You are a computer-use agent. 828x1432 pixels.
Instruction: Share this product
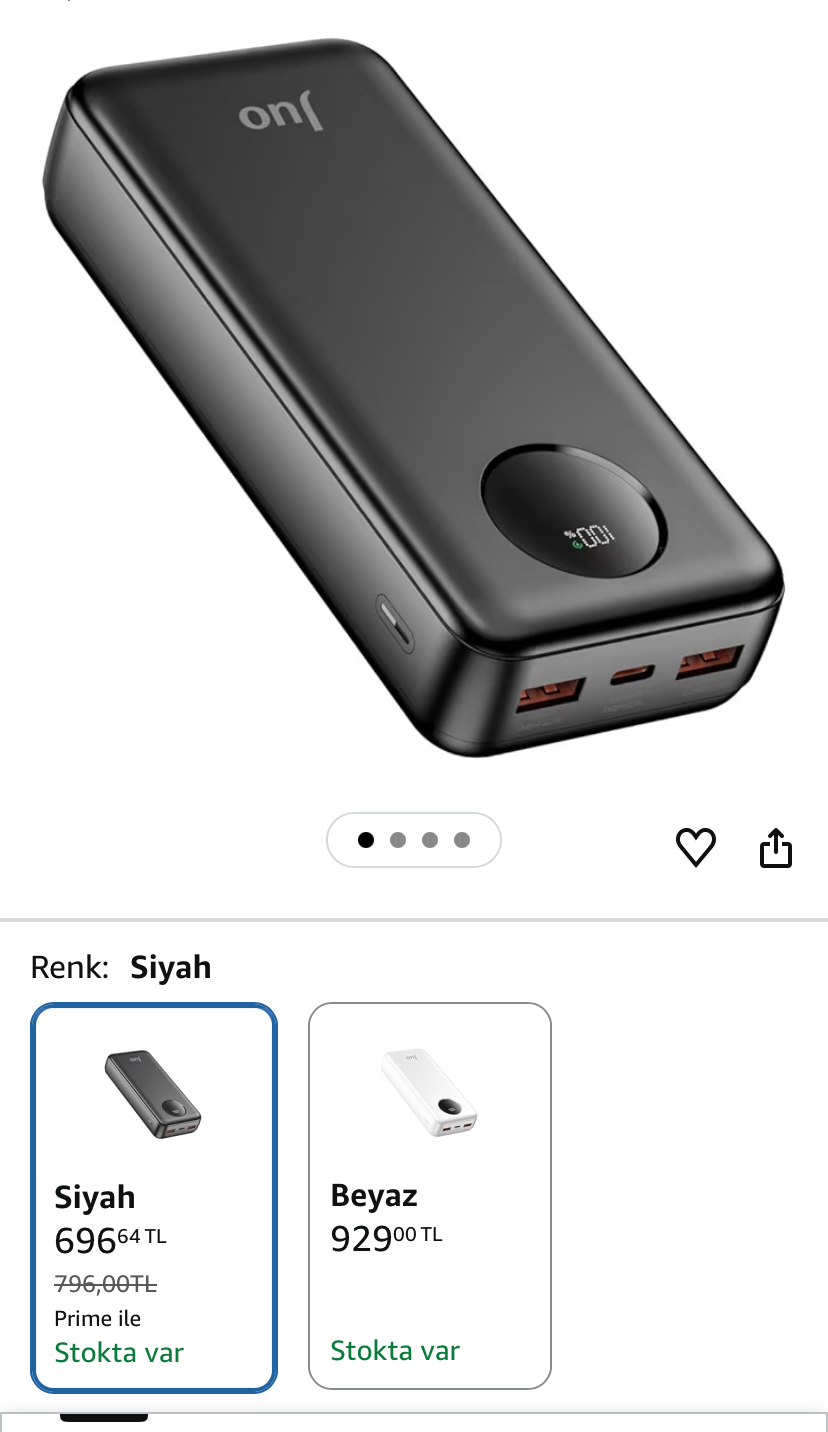point(776,848)
